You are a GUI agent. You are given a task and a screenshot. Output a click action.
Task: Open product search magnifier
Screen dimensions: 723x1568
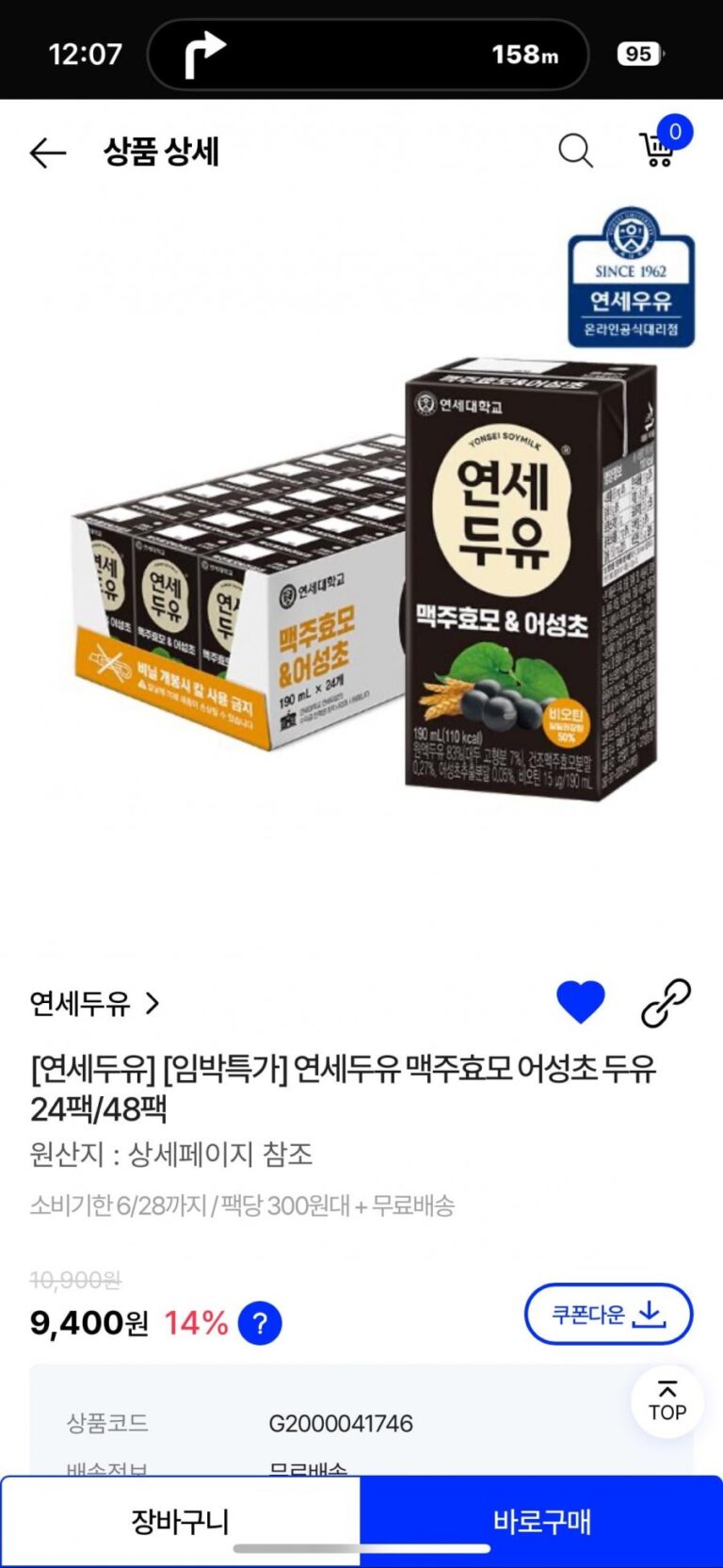(575, 151)
